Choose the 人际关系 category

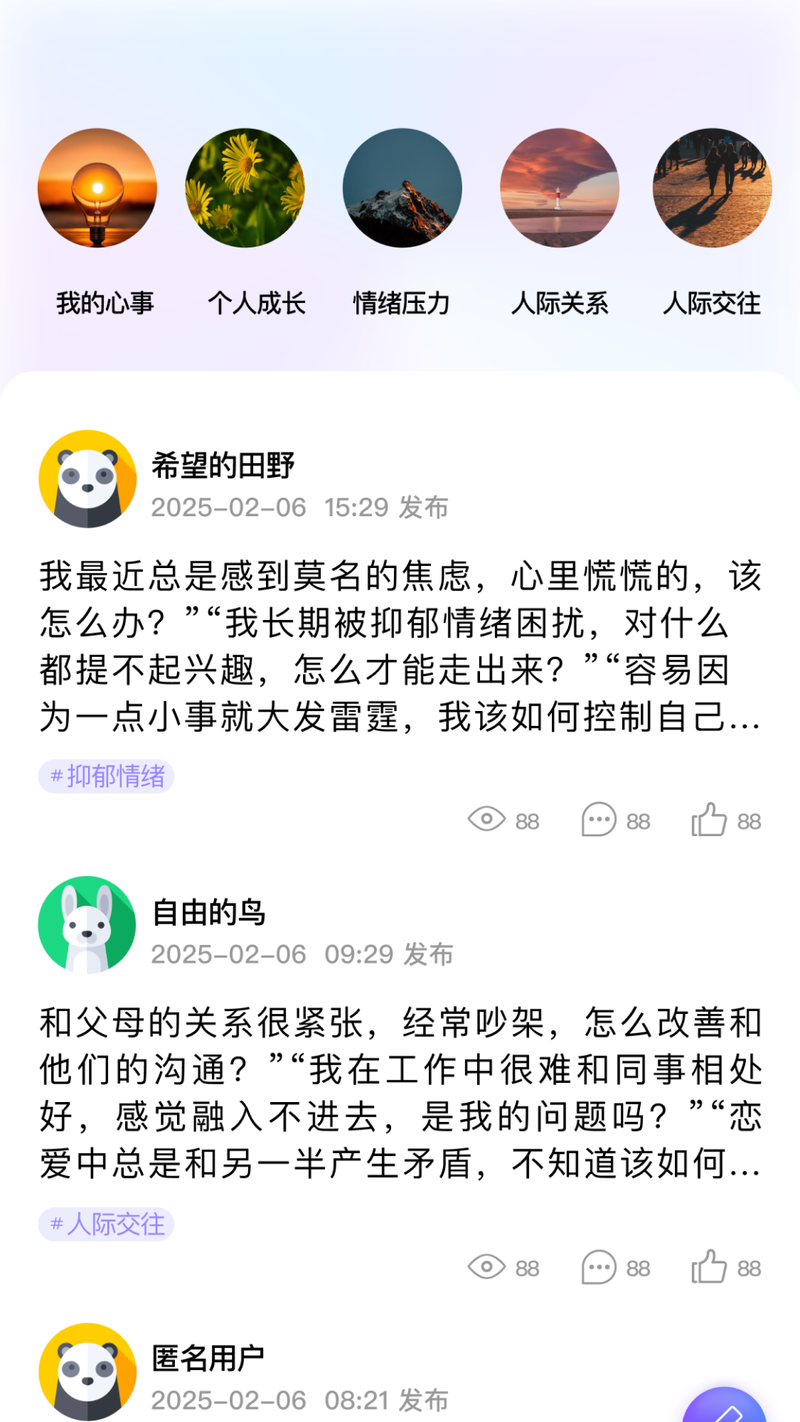tap(559, 188)
